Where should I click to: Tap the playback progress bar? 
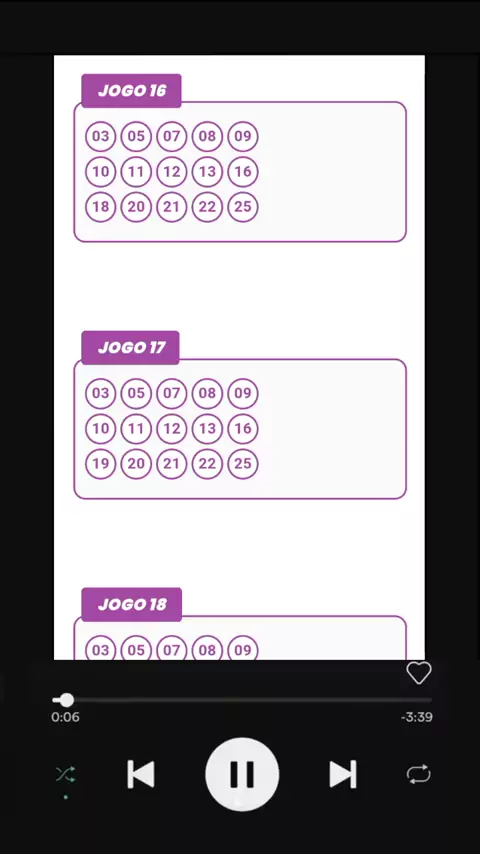242,700
